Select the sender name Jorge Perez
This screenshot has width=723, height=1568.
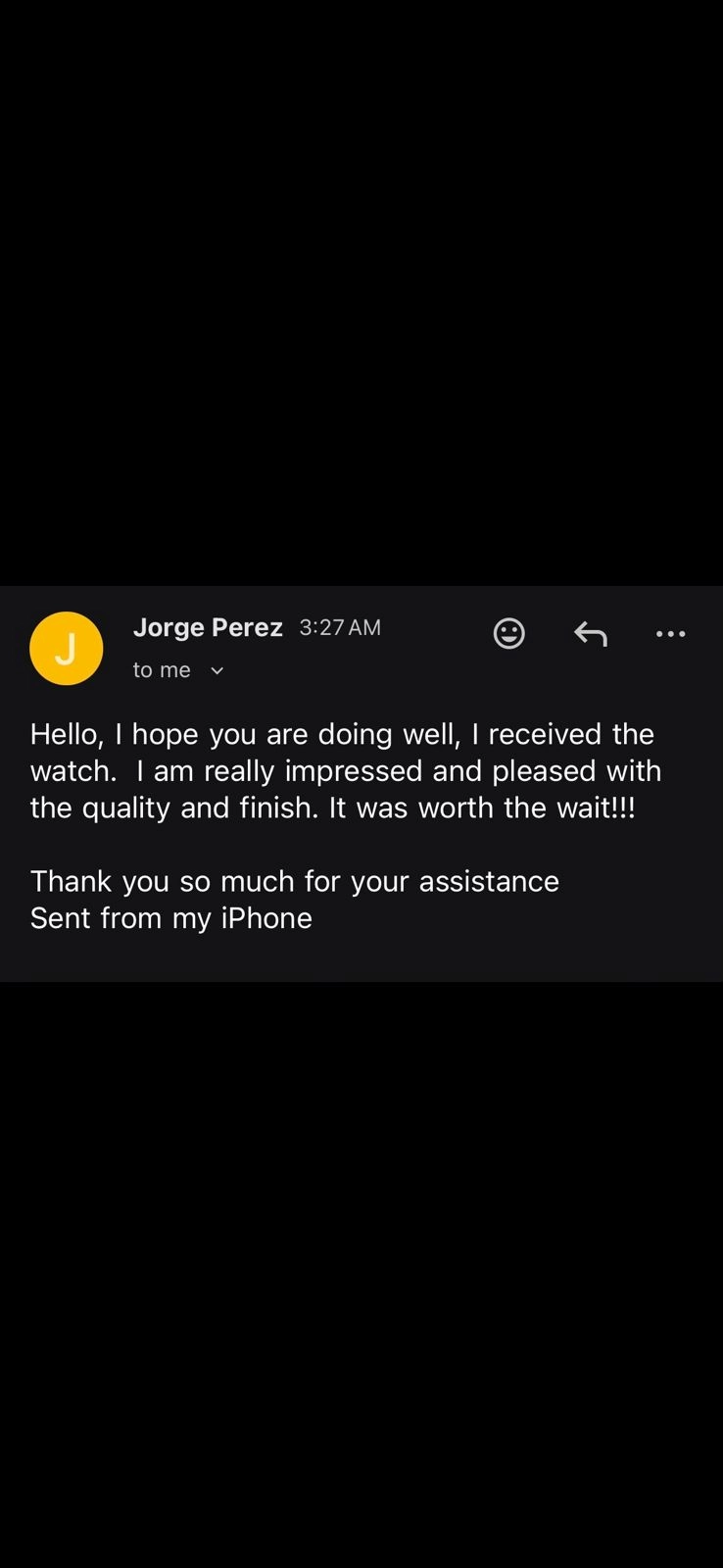pyautogui.click(x=208, y=627)
